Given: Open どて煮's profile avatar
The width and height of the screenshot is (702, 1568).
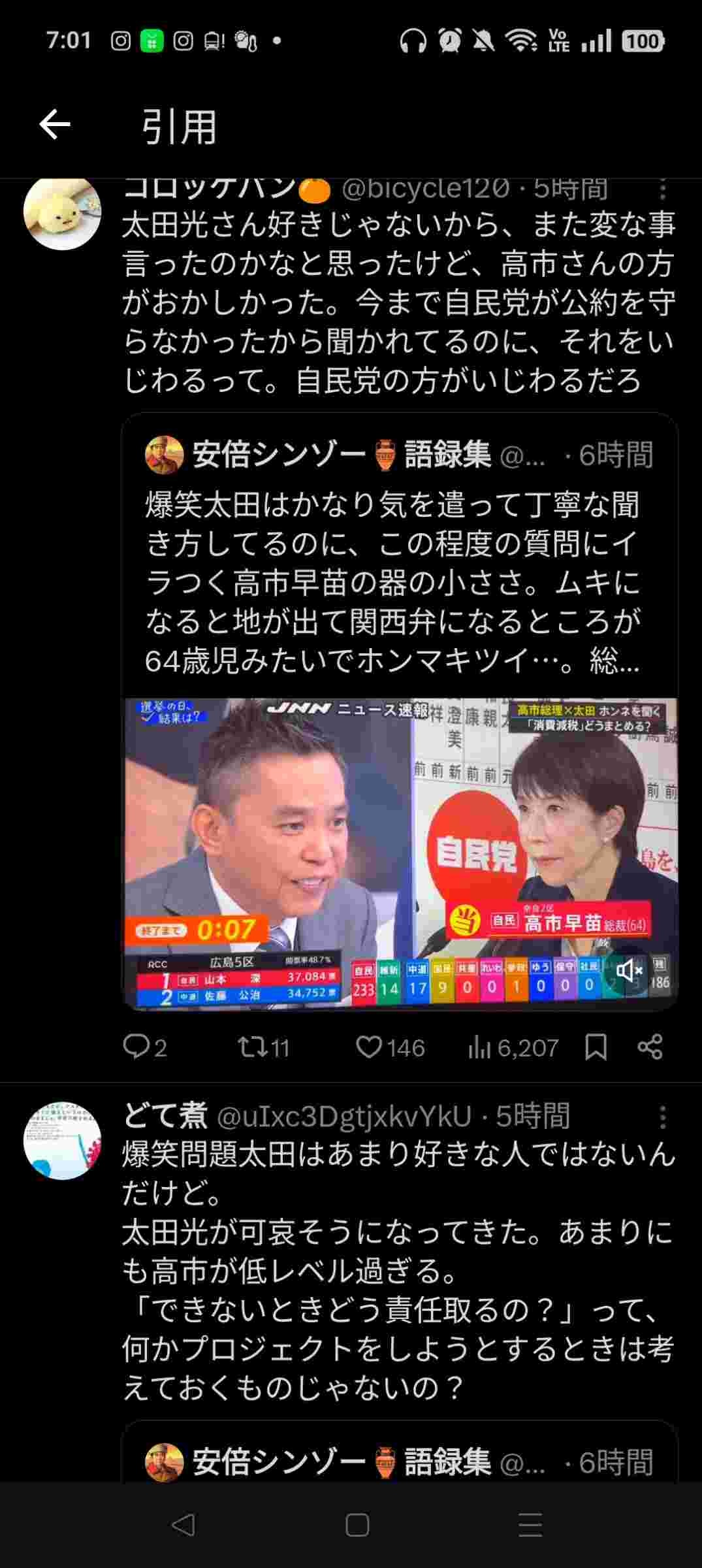Looking at the screenshot, I should pyautogui.click(x=62, y=1141).
